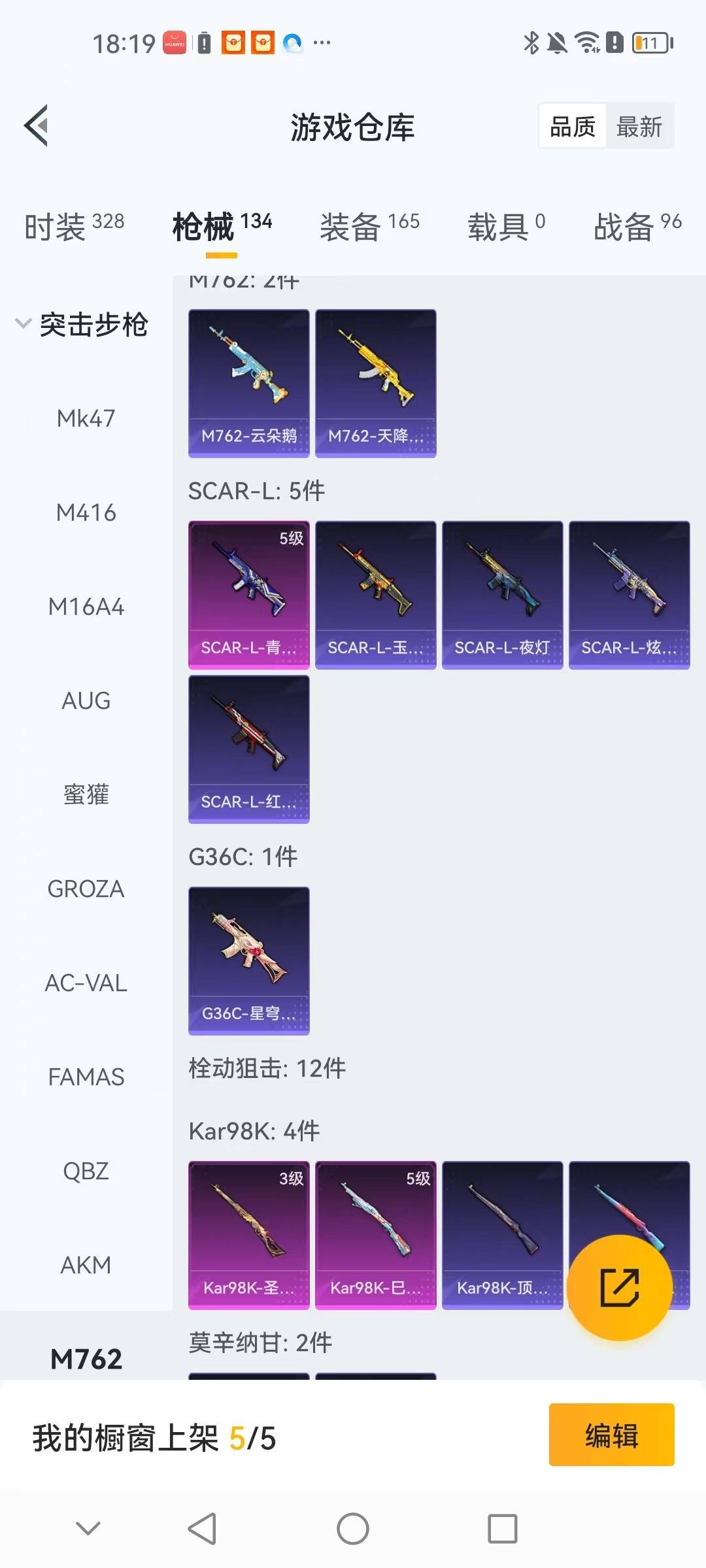Enable the 品质 sorting option

pos(571,126)
